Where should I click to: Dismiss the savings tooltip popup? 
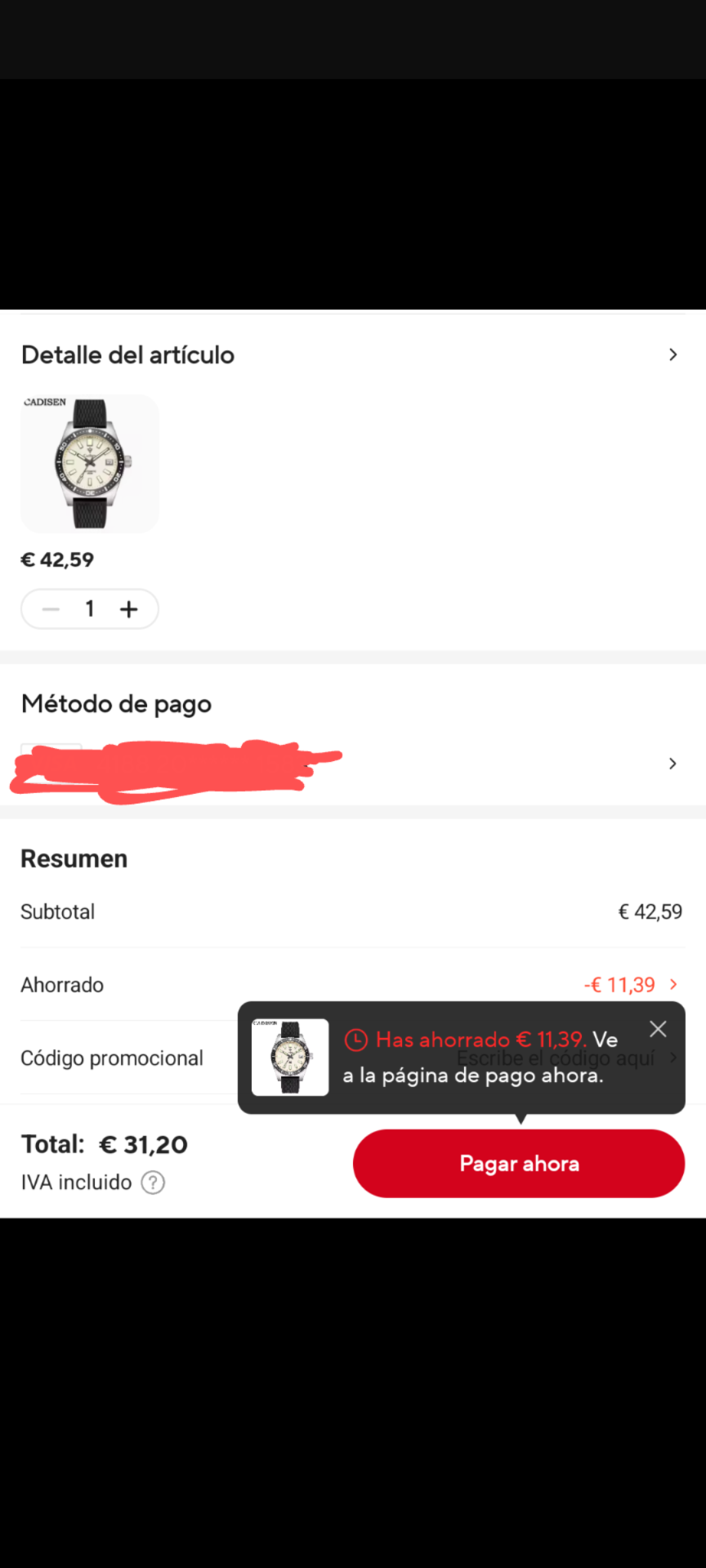(658, 1029)
